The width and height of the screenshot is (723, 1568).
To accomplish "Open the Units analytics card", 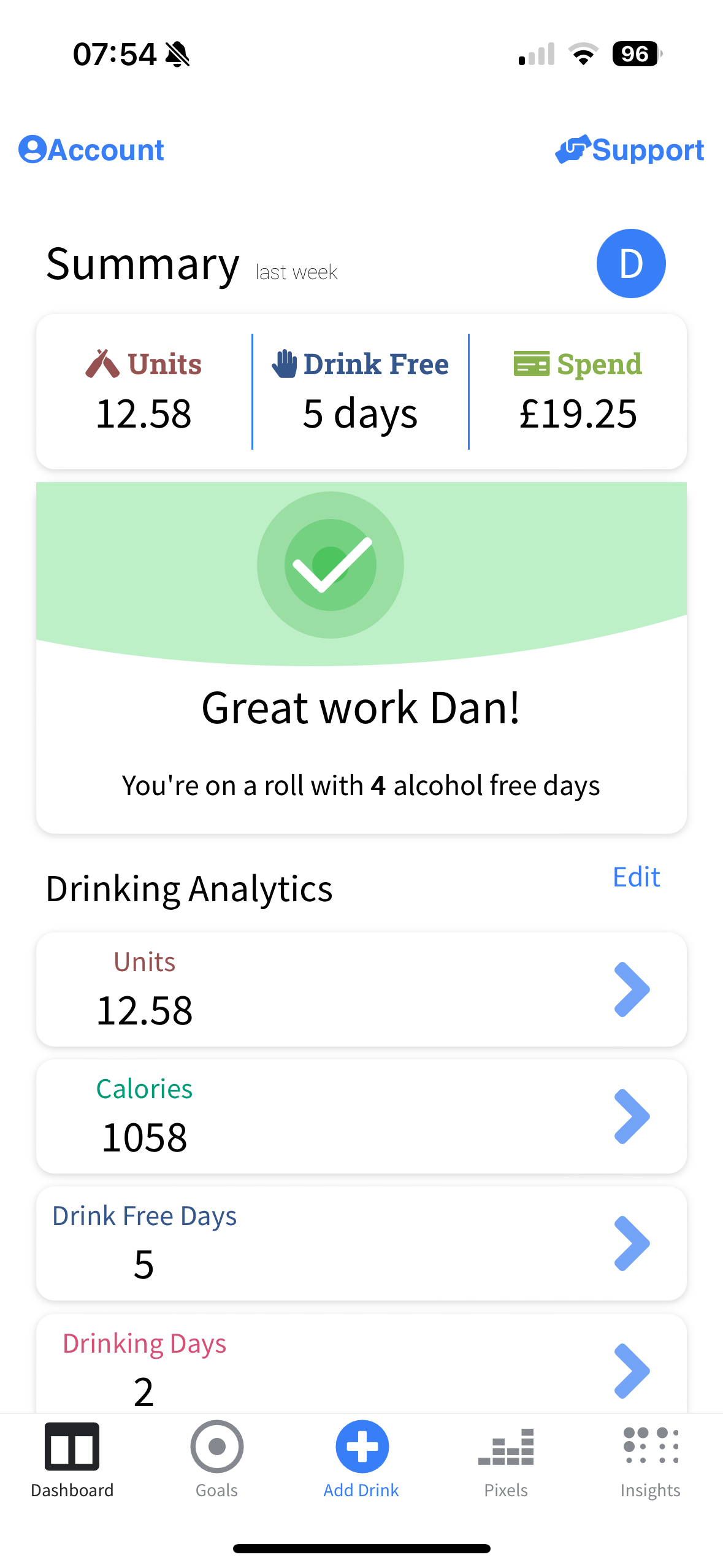I will click(361, 989).
